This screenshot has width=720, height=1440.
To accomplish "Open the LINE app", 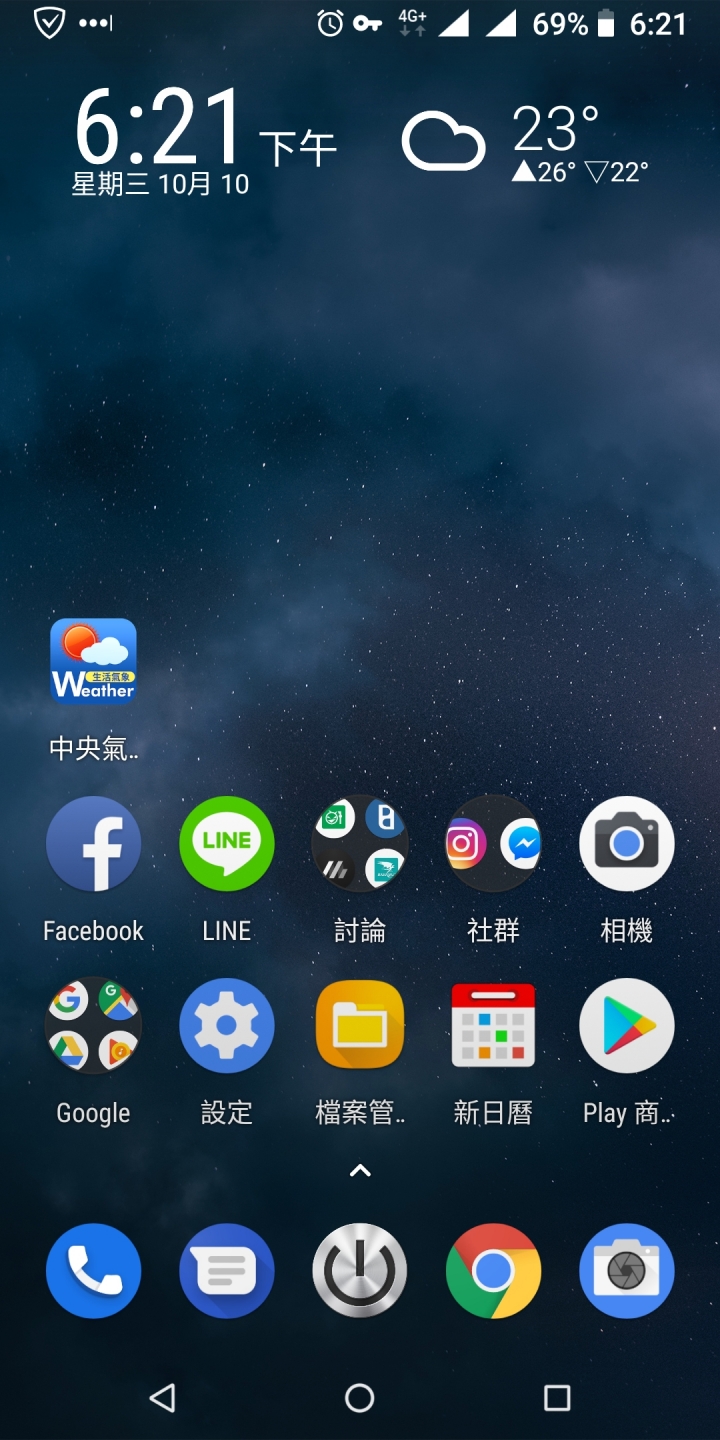I will coord(226,844).
